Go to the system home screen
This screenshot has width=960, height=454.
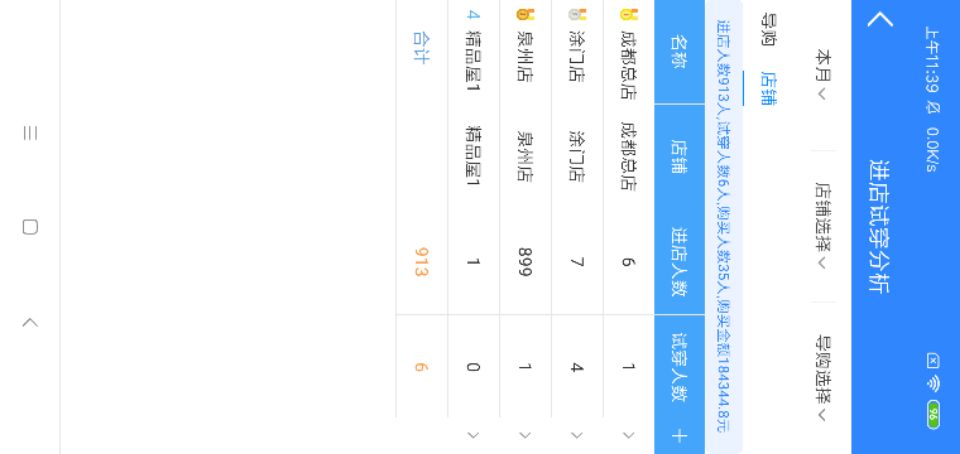[x=30, y=227]
